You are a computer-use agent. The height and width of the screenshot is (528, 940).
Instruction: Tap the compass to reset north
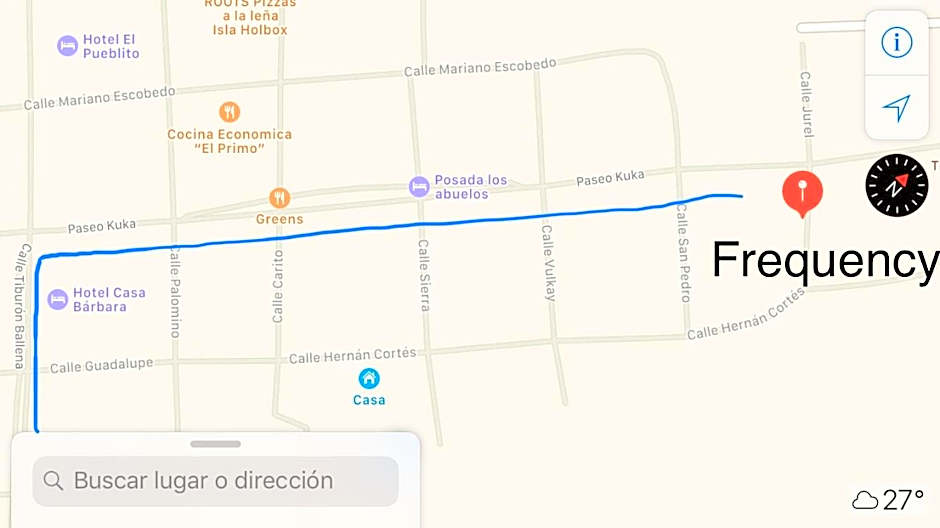point(897,185)
